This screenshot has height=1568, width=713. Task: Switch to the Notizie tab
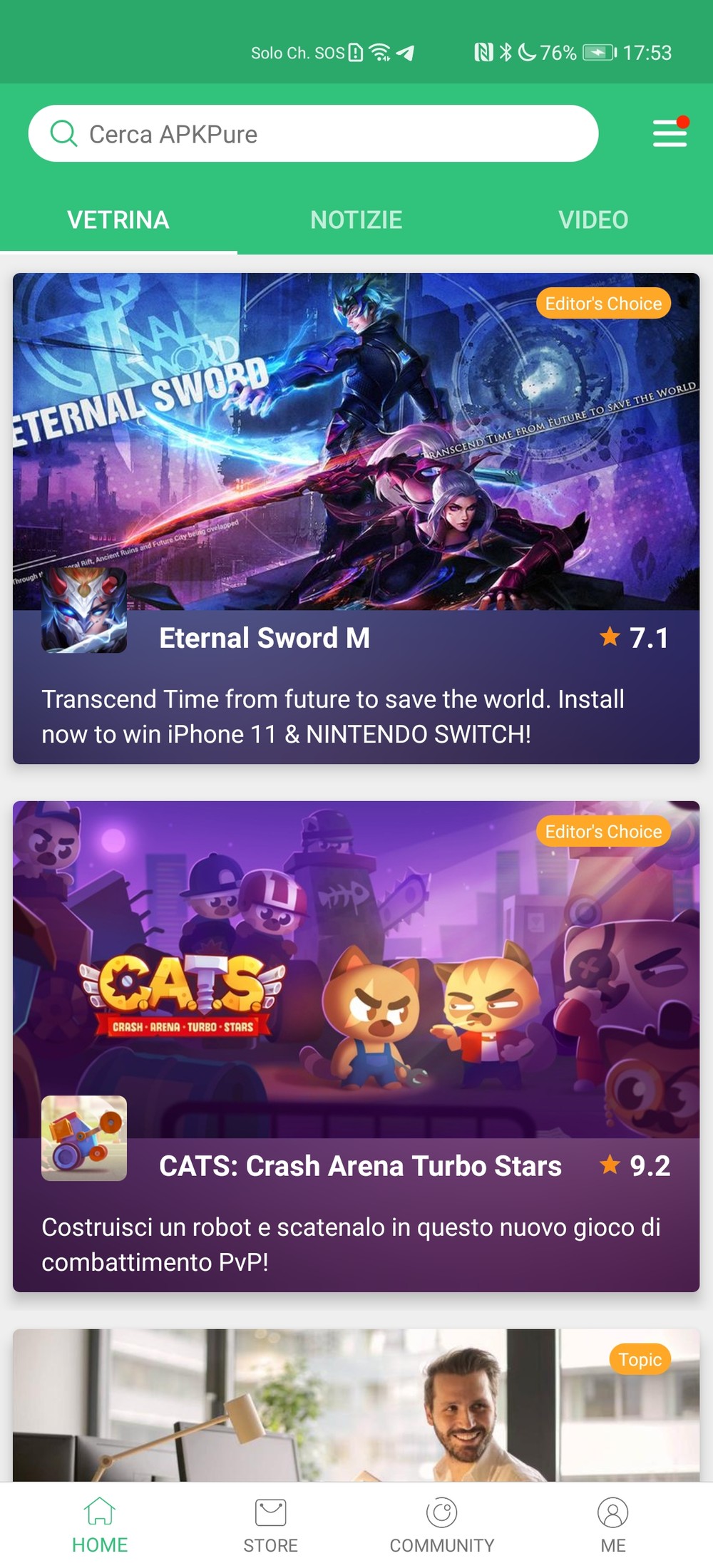click(x=356, y=220)
